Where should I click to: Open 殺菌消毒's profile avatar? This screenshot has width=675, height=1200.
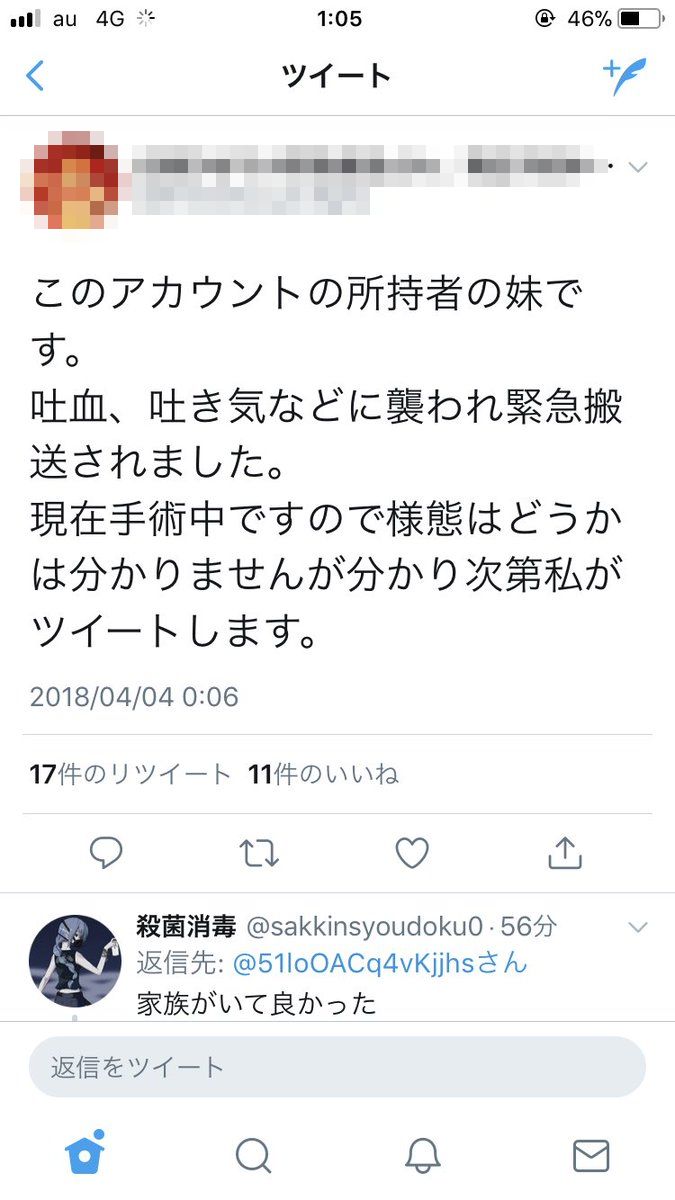tap(75, 961)
